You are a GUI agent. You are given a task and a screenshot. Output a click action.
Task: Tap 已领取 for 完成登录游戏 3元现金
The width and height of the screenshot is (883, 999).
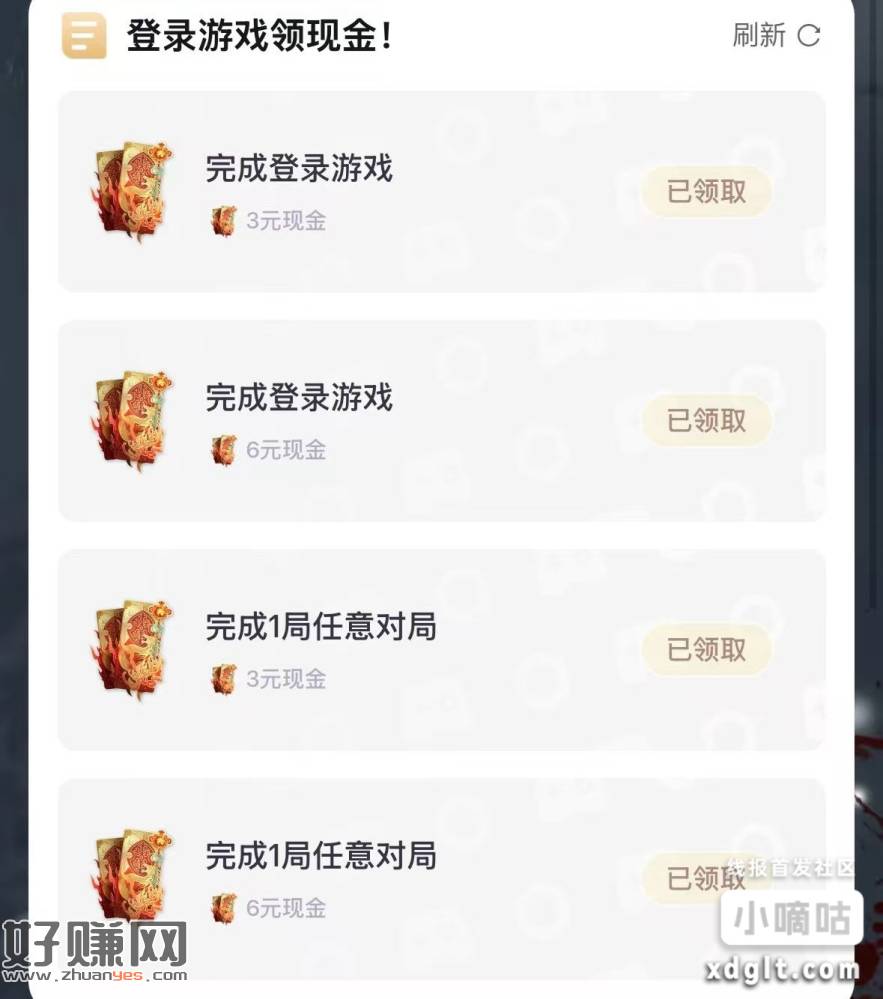[707, 191]
